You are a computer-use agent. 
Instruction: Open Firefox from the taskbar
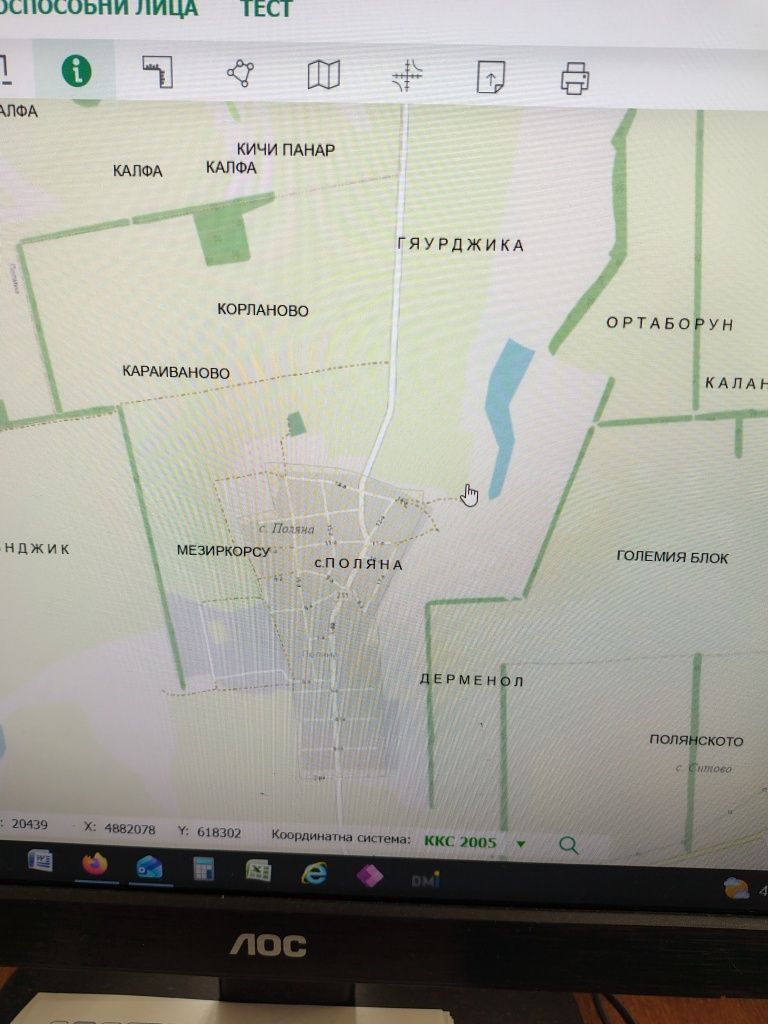95,864
